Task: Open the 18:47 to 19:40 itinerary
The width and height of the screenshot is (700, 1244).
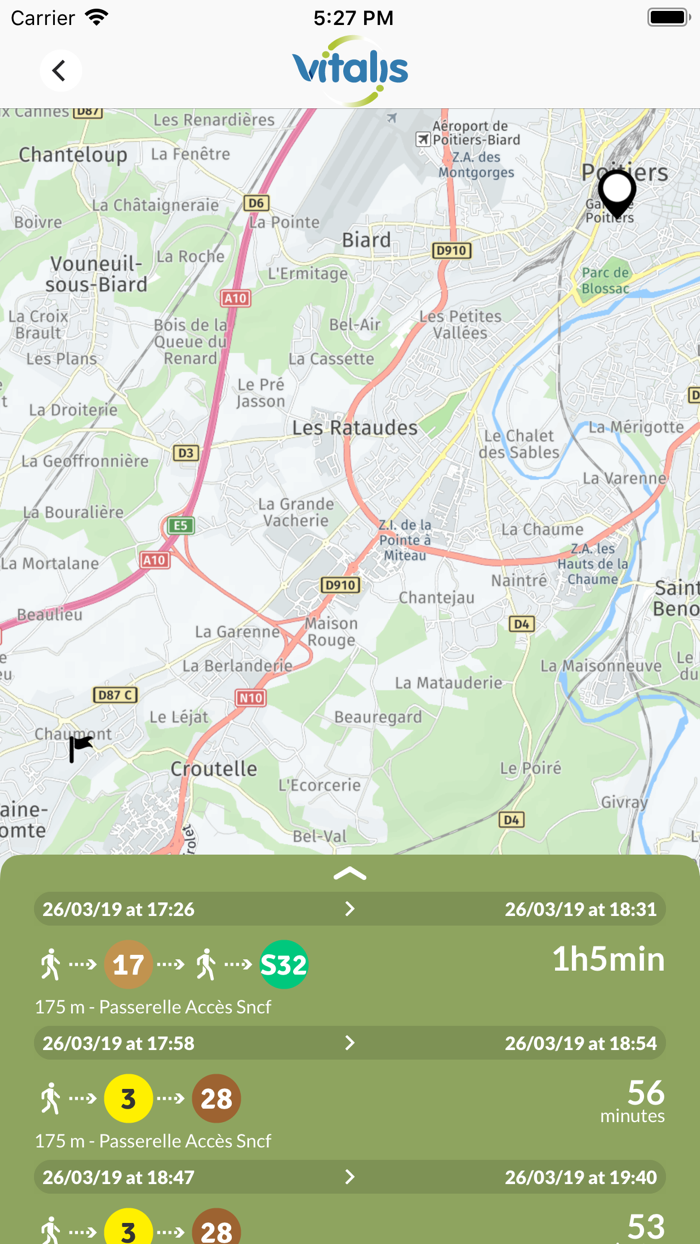Action: pos(350,1177)
